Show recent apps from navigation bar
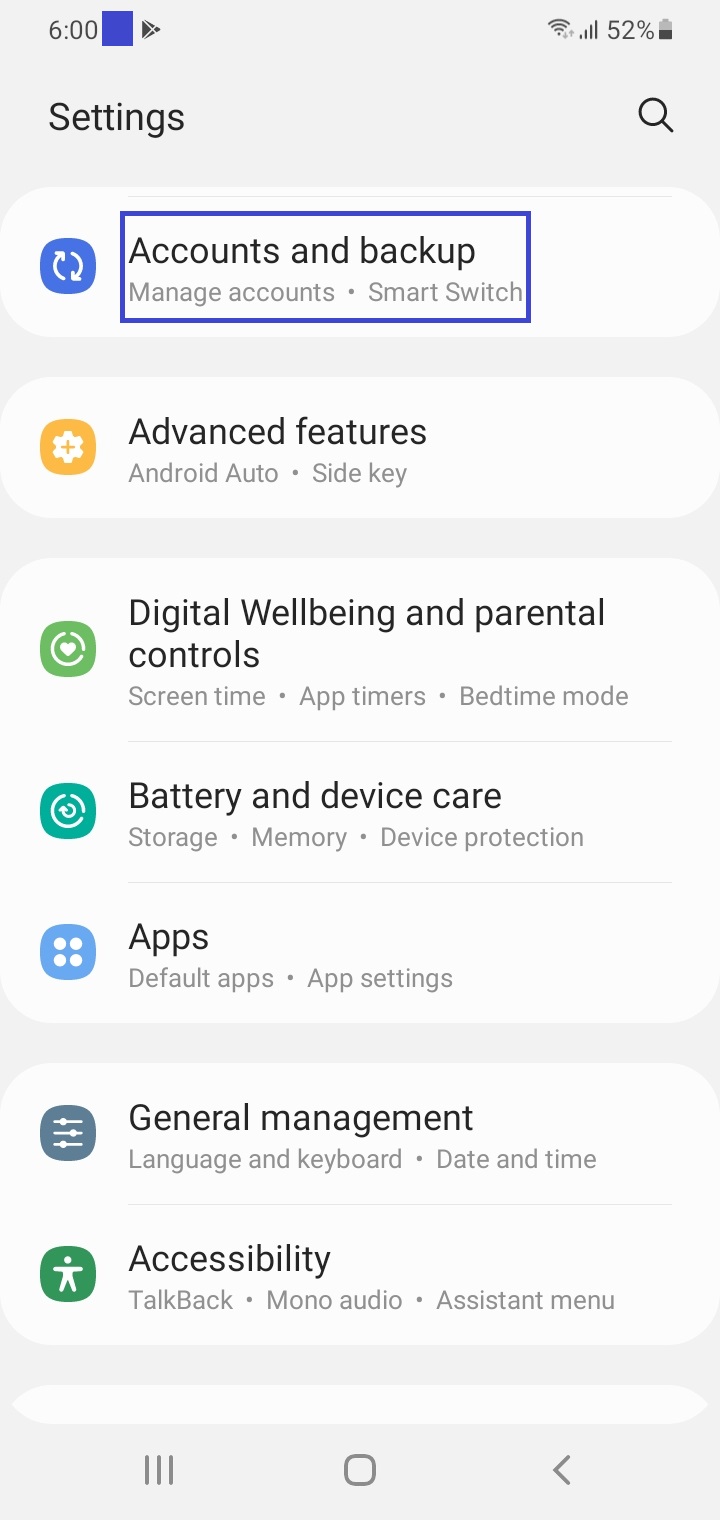 pyautogui.click(x=159, y=1470)
